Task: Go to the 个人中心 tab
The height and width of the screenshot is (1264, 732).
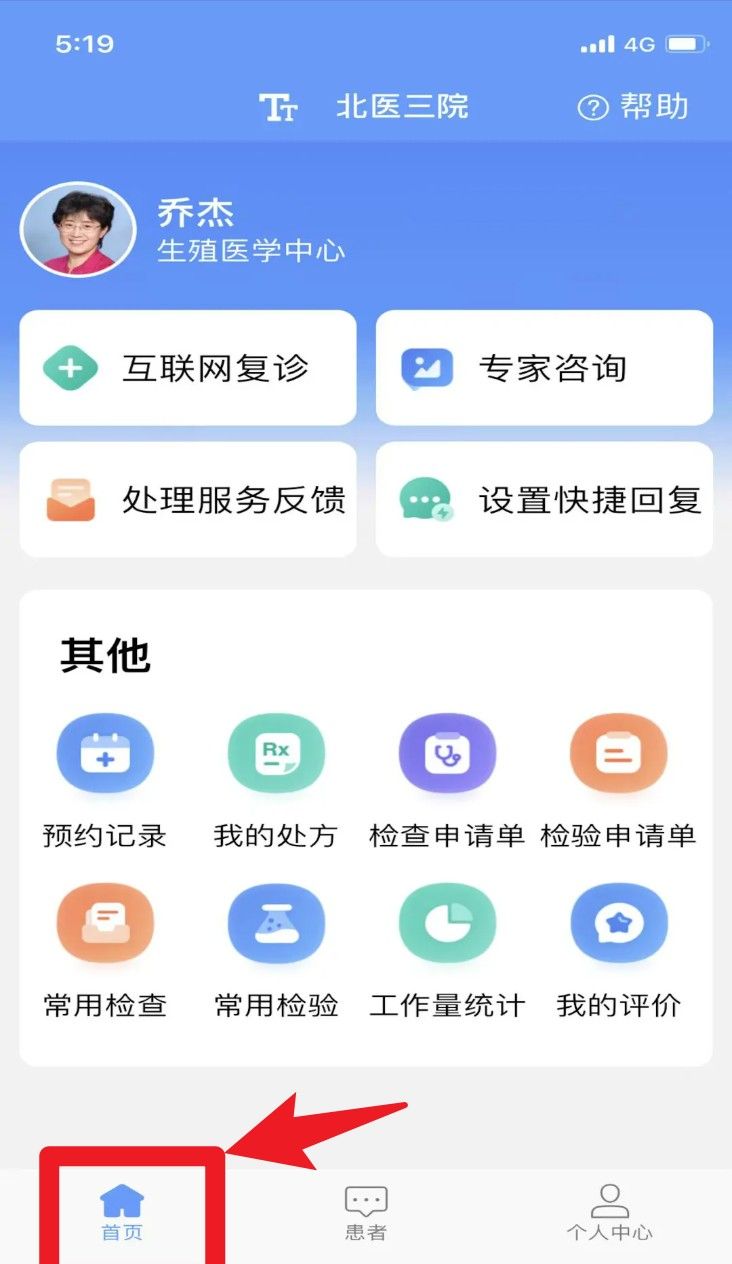Action: 609,1212
